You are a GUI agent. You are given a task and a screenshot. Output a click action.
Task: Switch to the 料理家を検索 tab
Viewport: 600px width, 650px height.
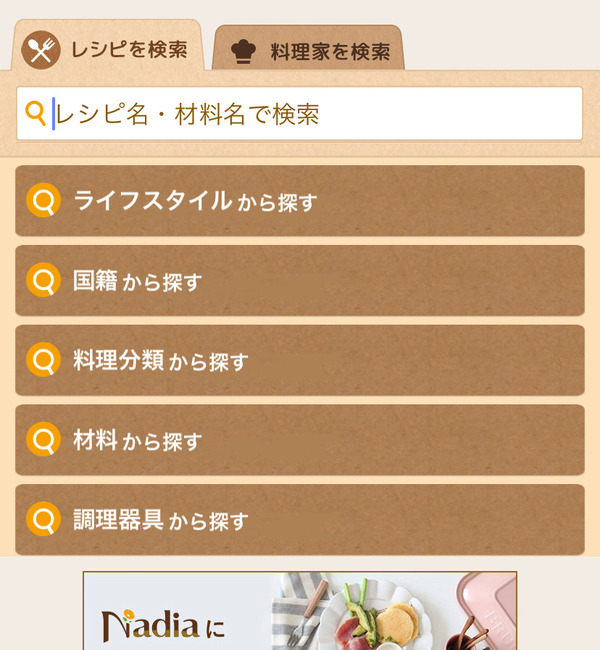(x=309, y=51)
